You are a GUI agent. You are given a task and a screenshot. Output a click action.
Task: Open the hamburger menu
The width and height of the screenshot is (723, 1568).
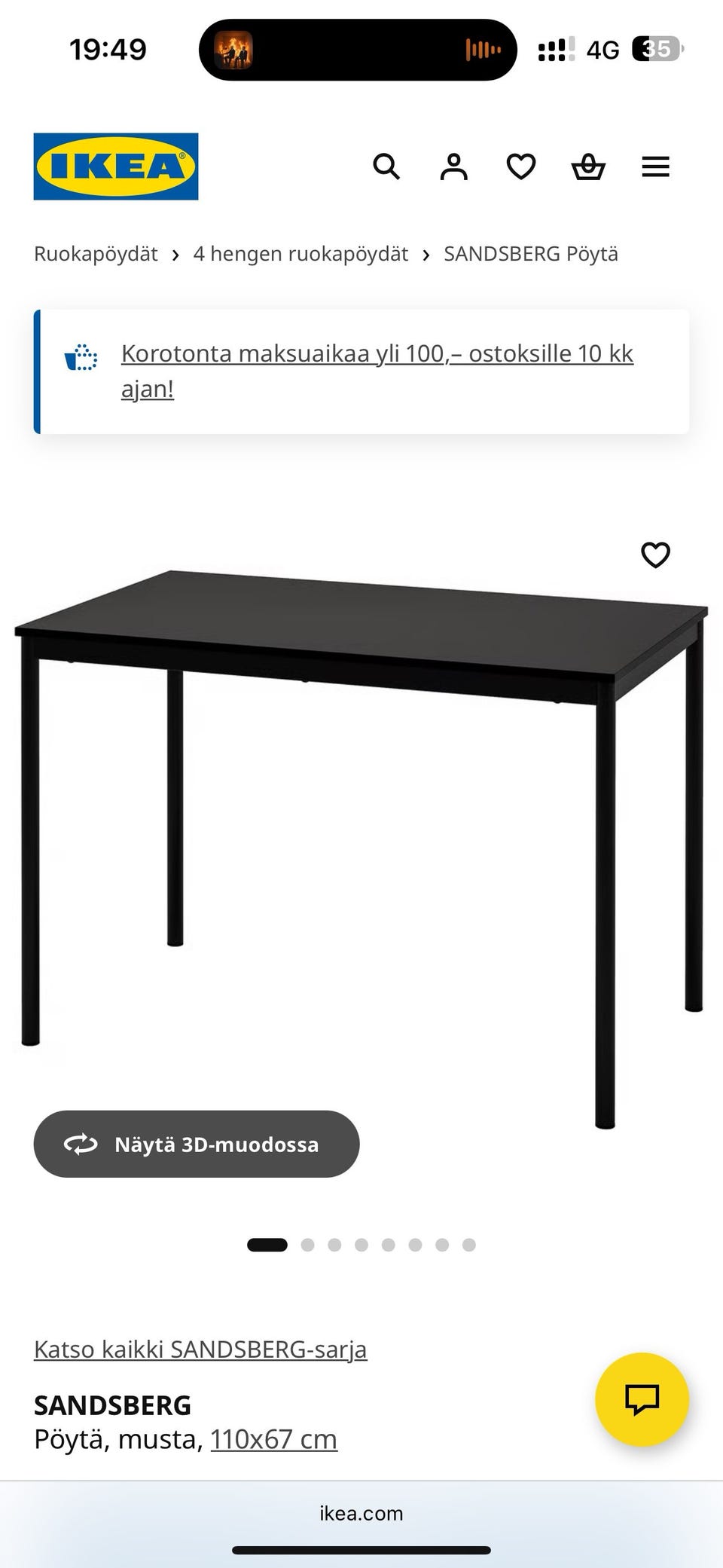(x=655, y=167)
